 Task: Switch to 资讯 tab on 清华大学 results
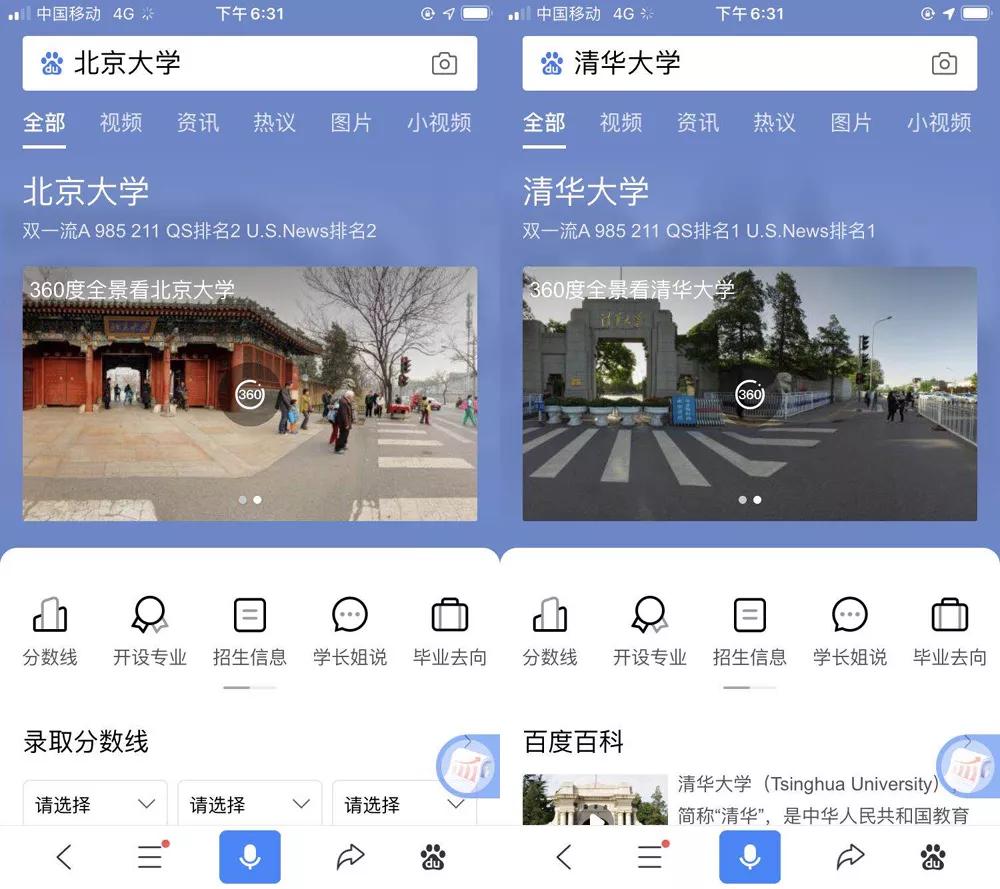point(698,123)
